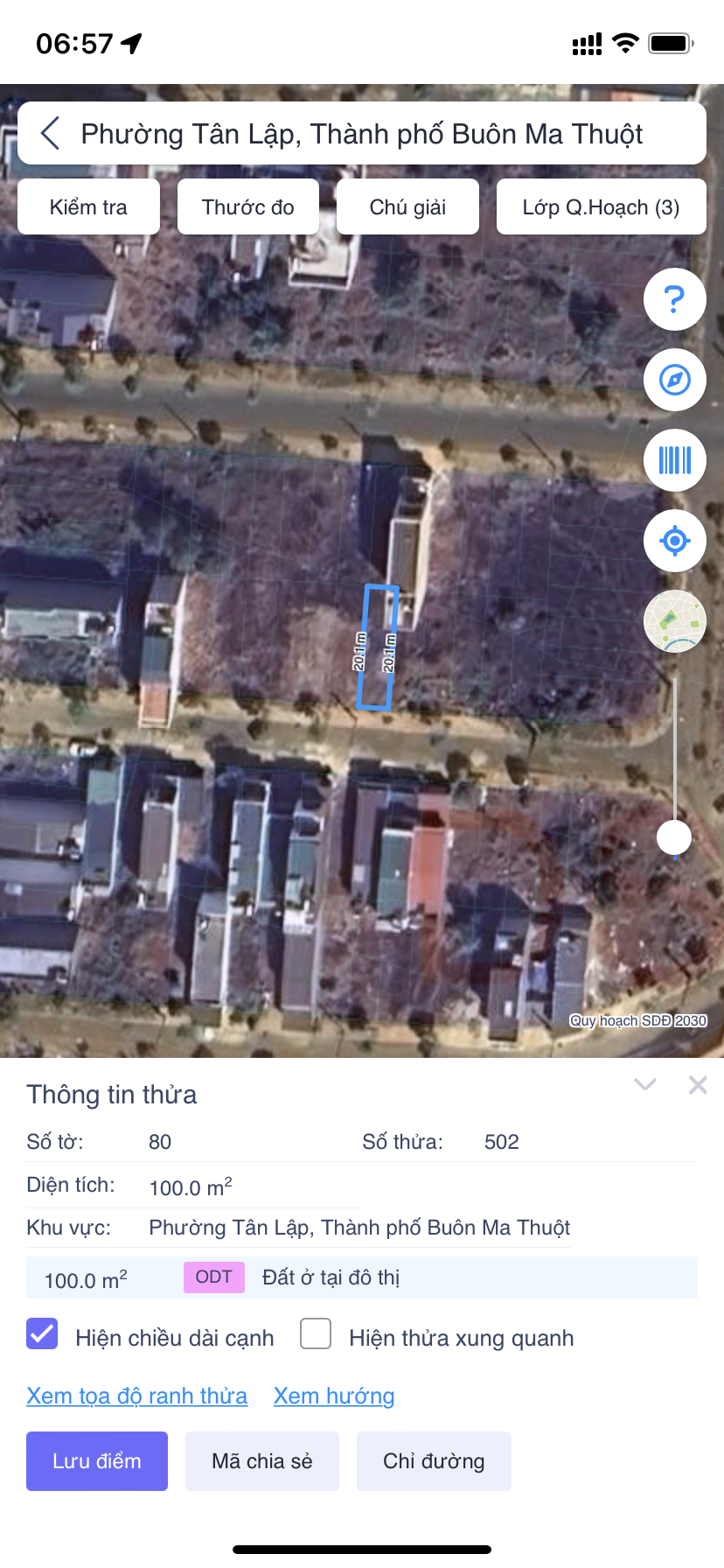Switch base map via map thumbnail
Screen dimensions: 724x1568
pyautogui.click(x=674, y=621)
